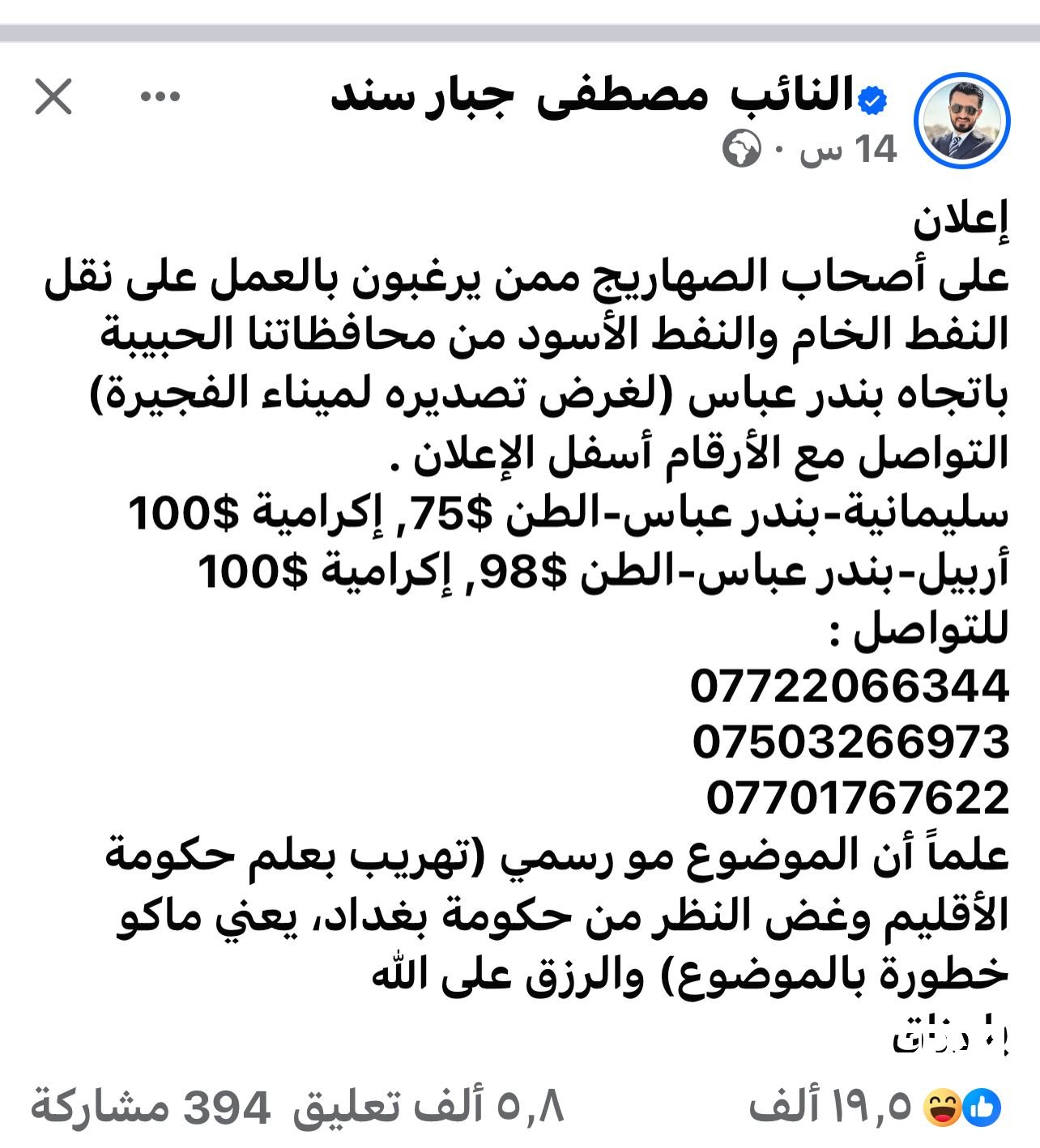View the 394 shares

pos(151,1107)
